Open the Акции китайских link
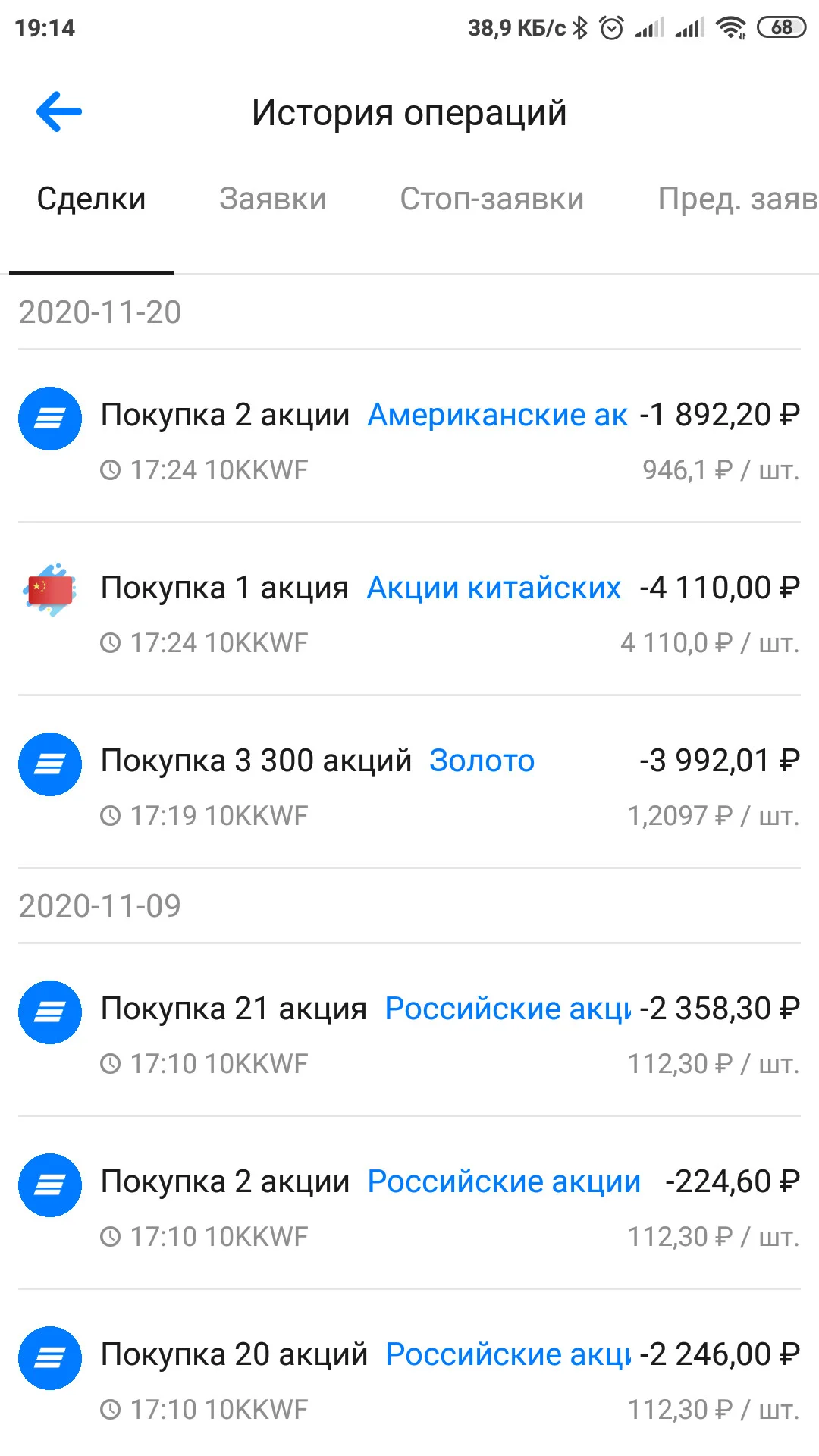Viewport: 819px width, 1456px height. (x=494, y=588)
